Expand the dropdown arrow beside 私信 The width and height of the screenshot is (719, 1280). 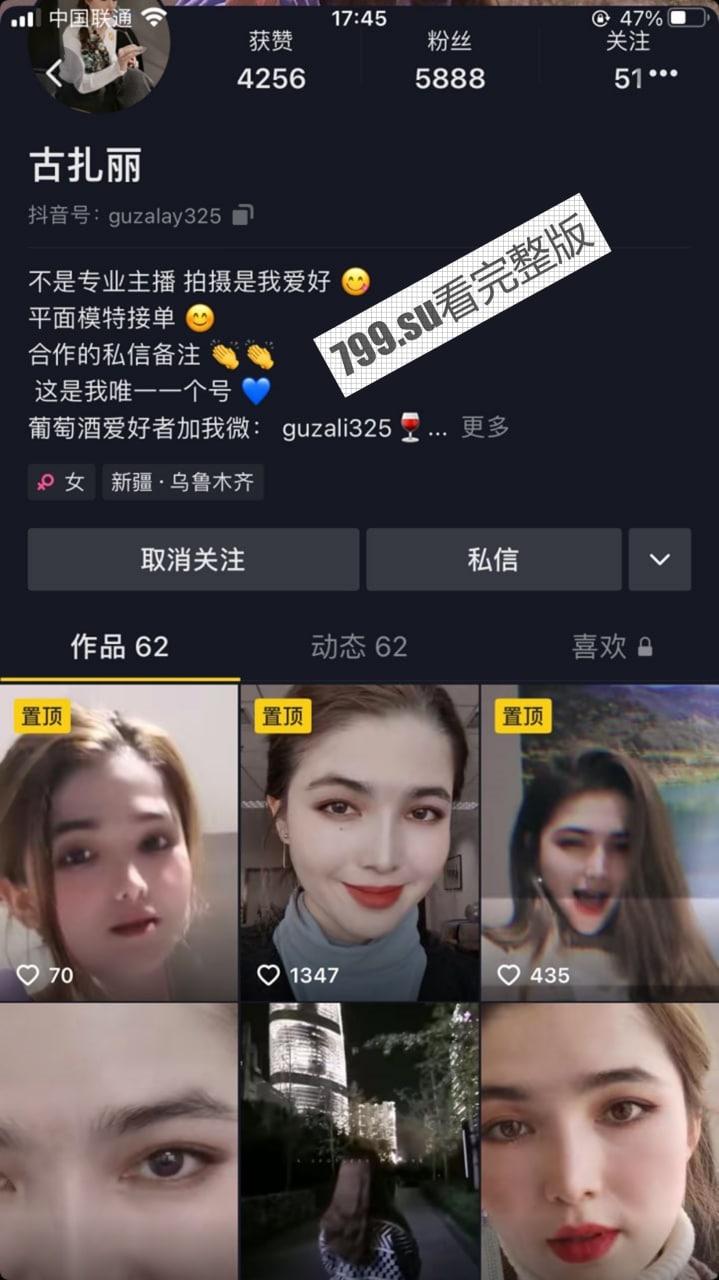click(659, 559)
